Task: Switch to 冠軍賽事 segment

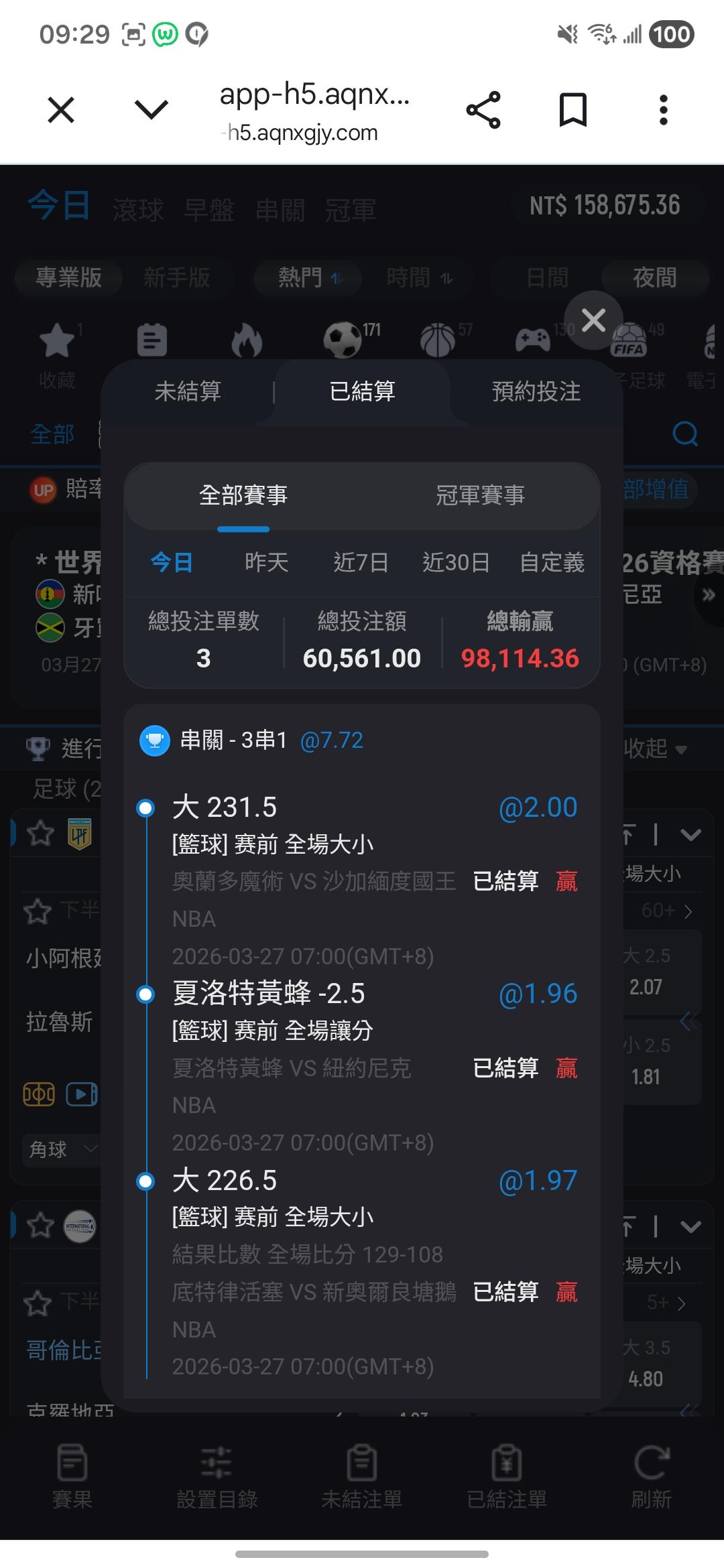Action: [x=480, y=495]
